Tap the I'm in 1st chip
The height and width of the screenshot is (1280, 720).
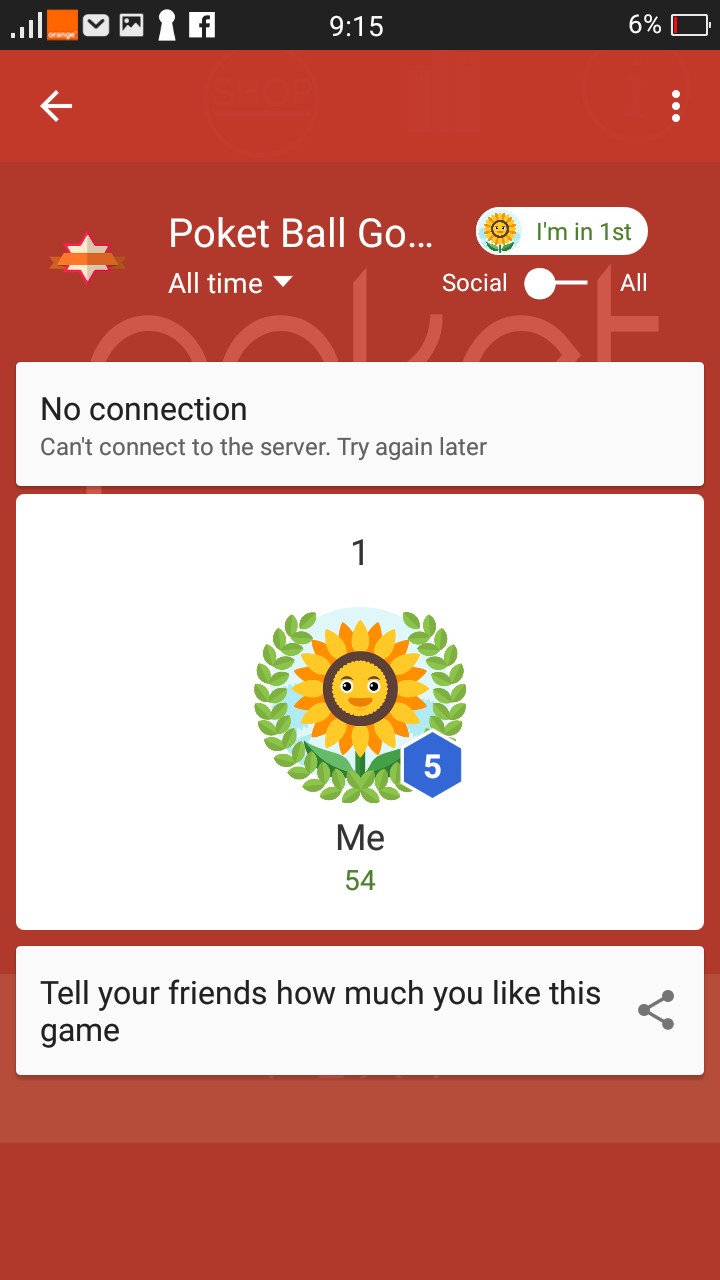(x=561, y=232)
